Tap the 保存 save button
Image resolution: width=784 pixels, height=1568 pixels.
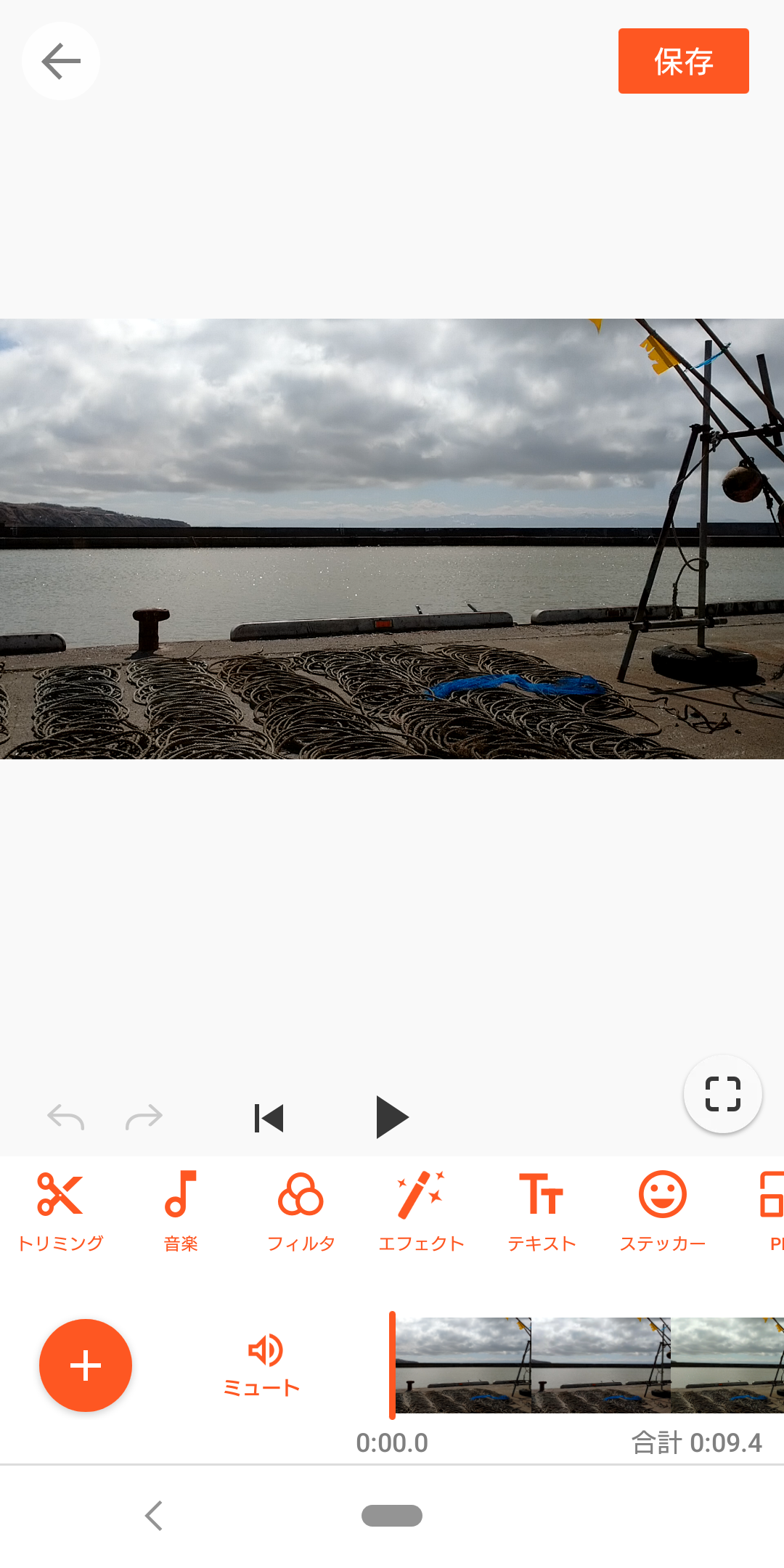click(683, 61)
